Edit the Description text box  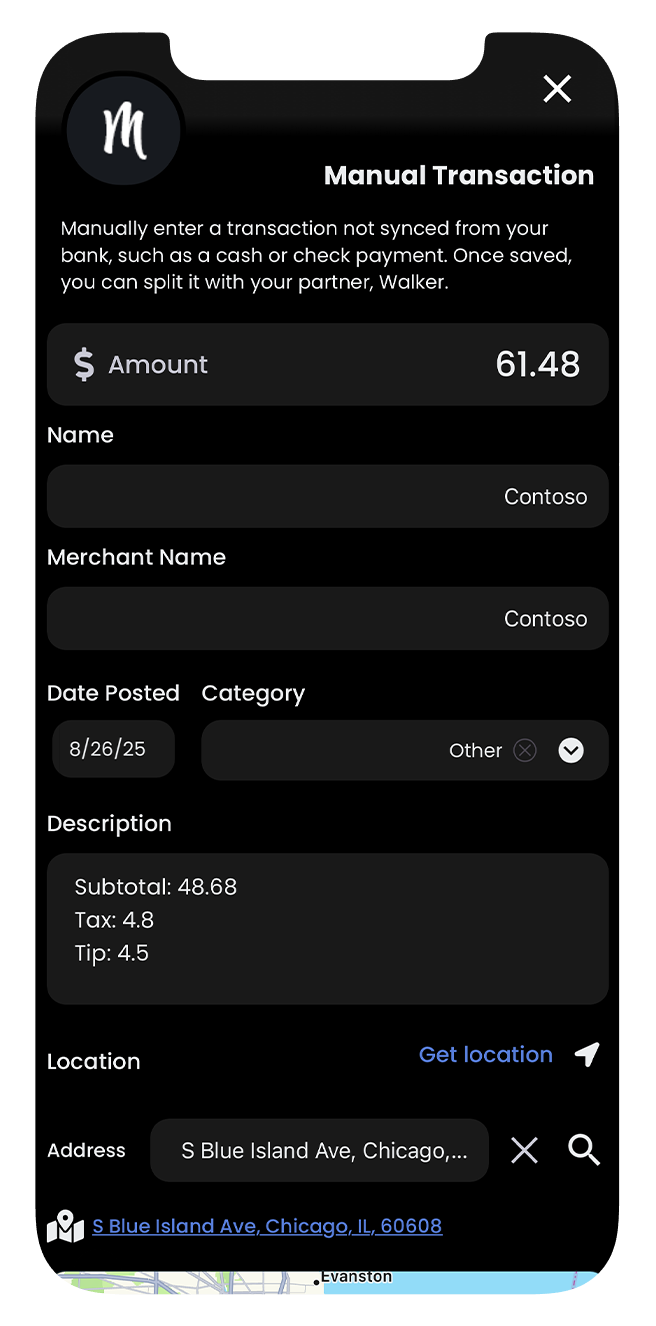click(x=327, y=928)
